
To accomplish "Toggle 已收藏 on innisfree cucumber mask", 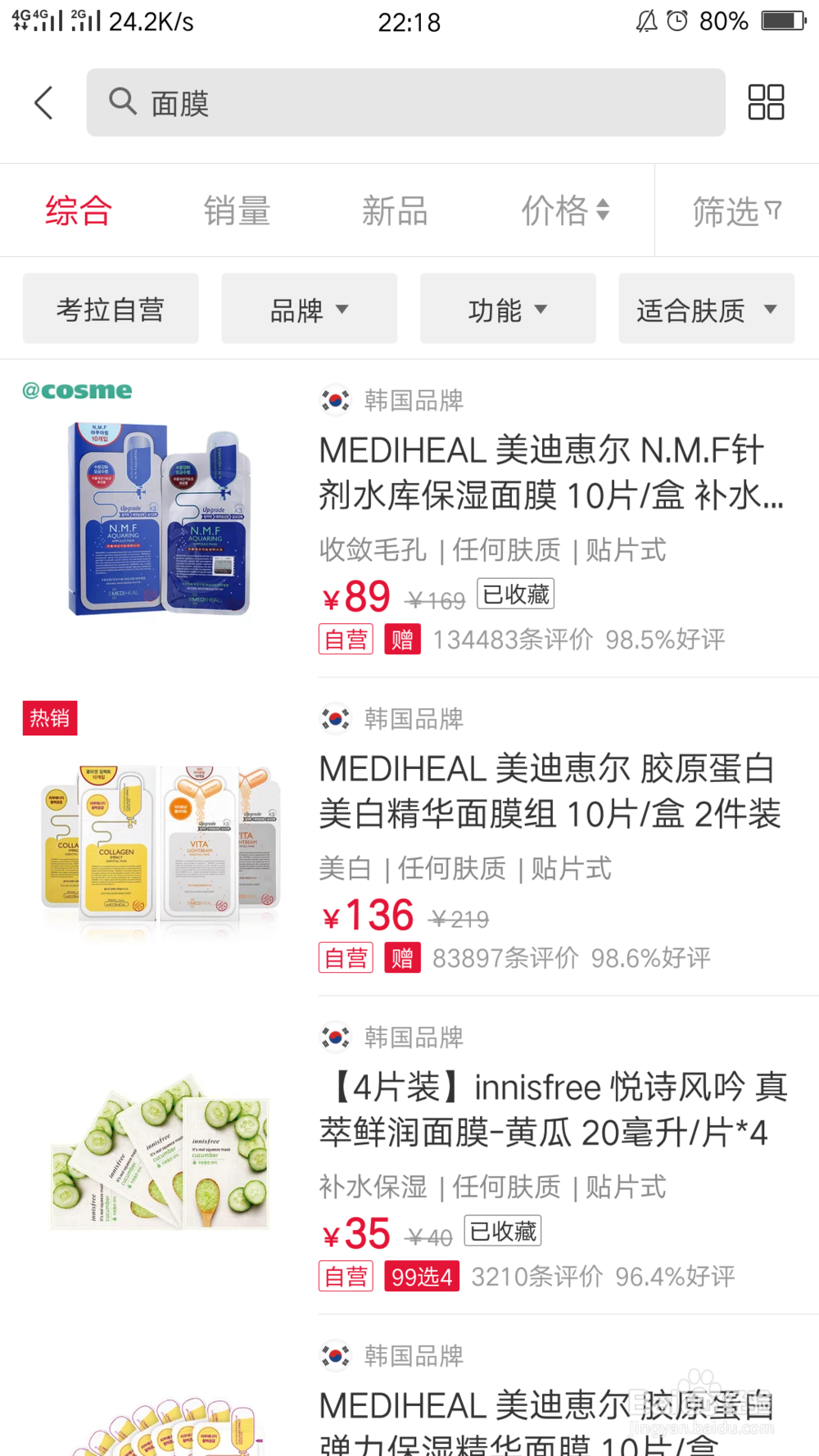I will [x=502, y=1230].
